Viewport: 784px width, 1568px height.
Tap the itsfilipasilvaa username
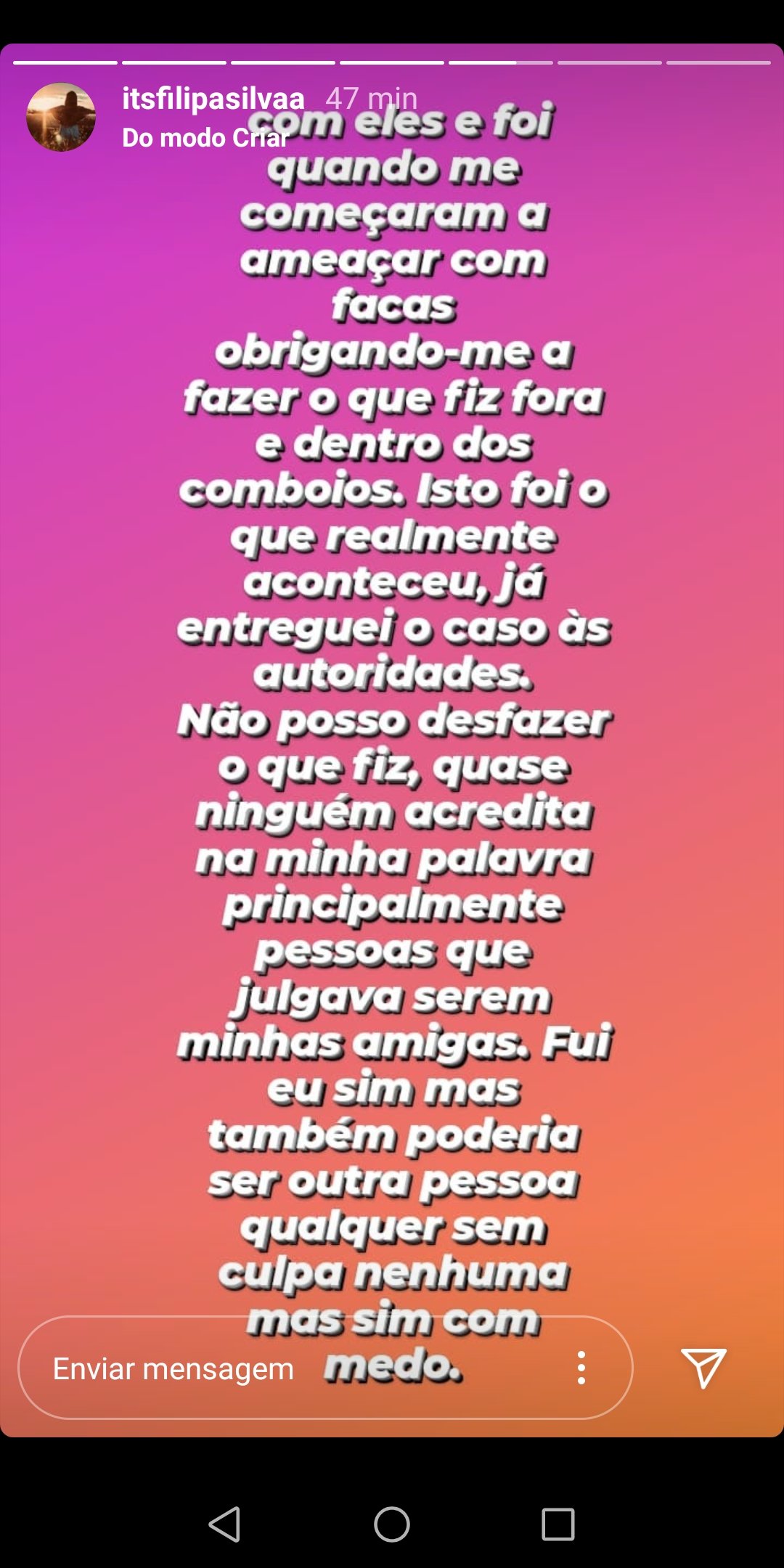(213, 99)
